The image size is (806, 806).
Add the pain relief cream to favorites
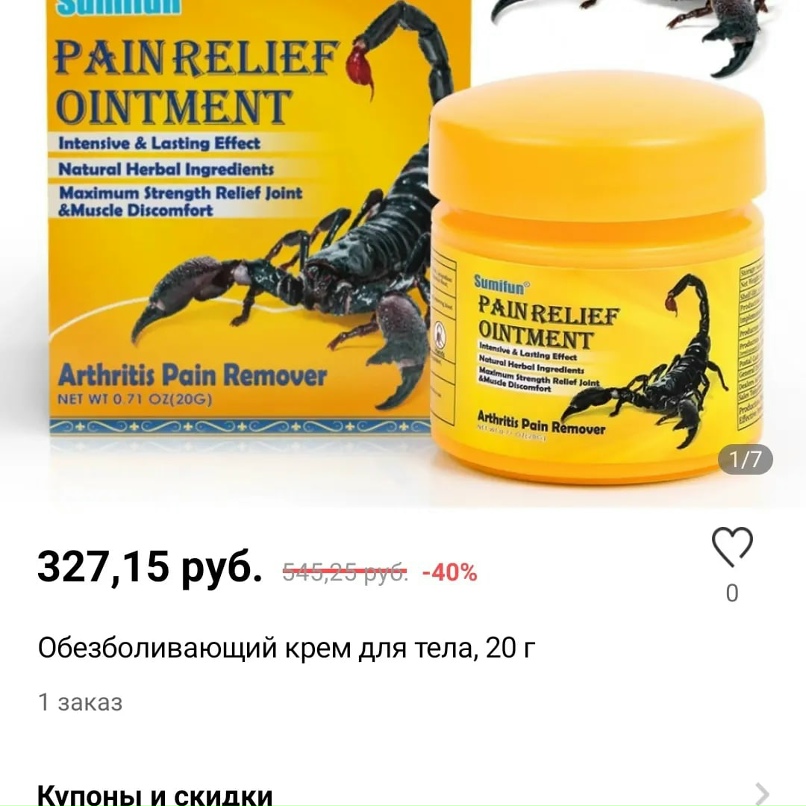pos(731,547)
